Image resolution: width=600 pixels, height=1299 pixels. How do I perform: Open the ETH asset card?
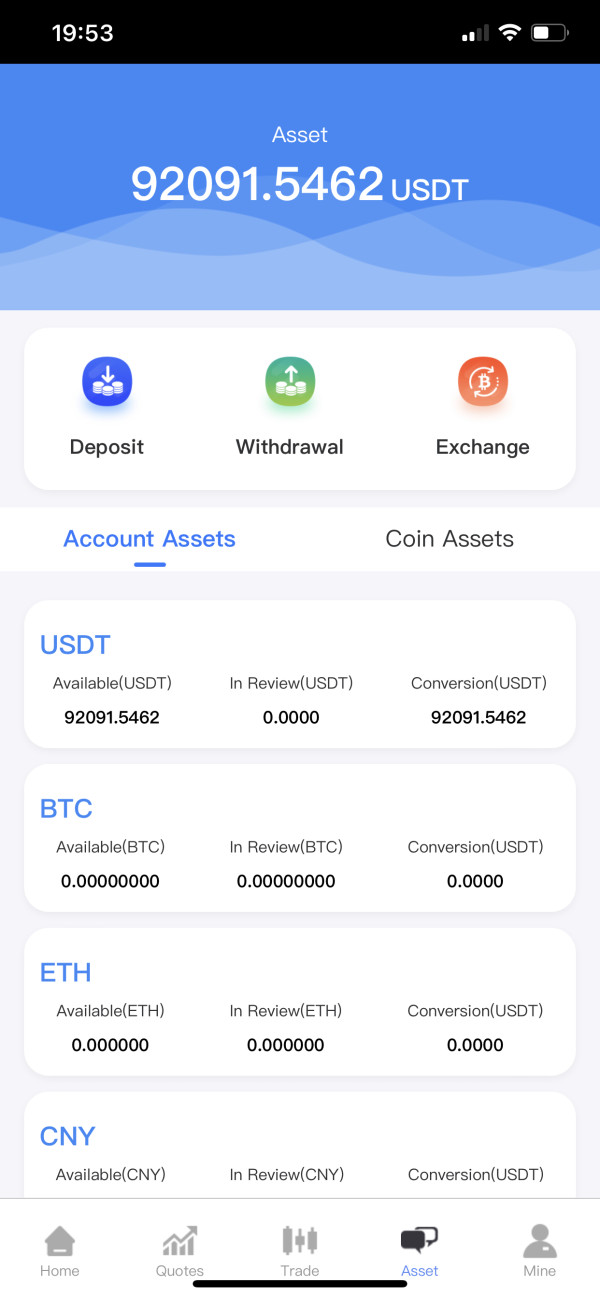click(x=300, y=1002)
